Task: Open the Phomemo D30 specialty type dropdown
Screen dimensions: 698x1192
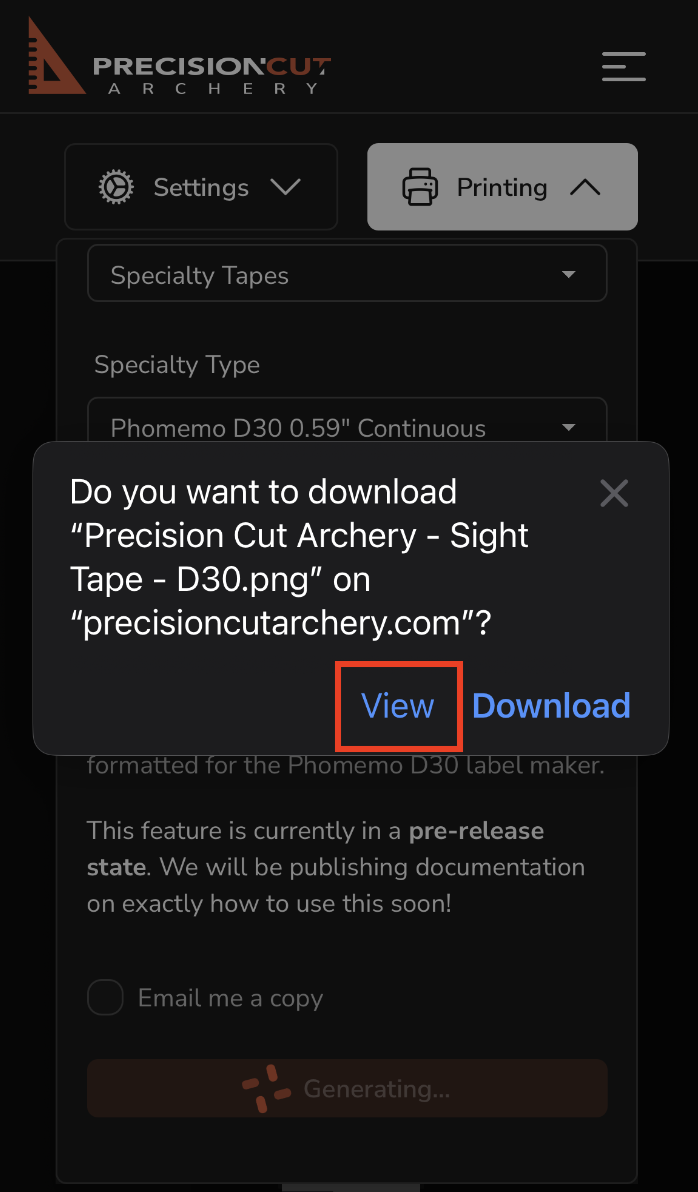Action: tap(347, 424)
